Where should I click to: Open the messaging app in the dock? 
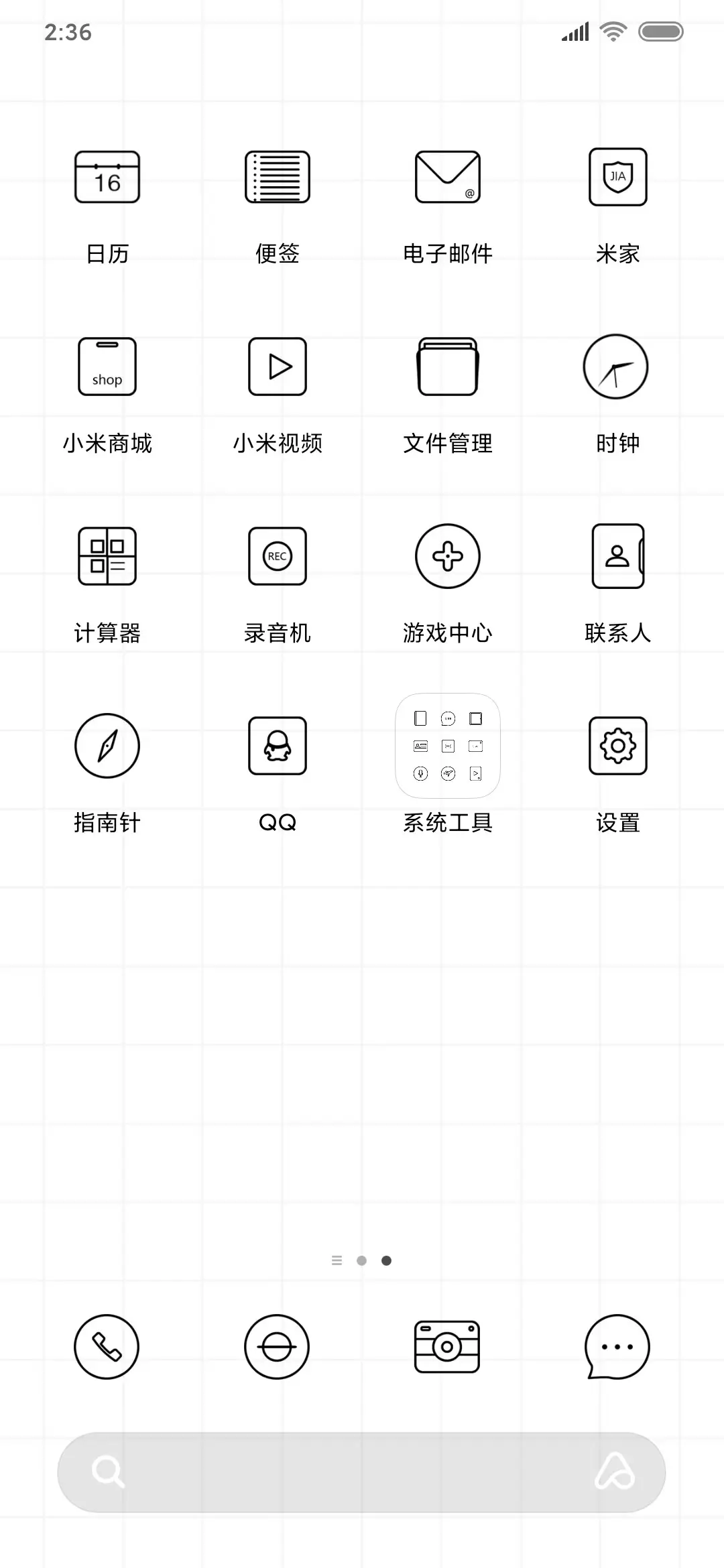[x=617, y=1348]
